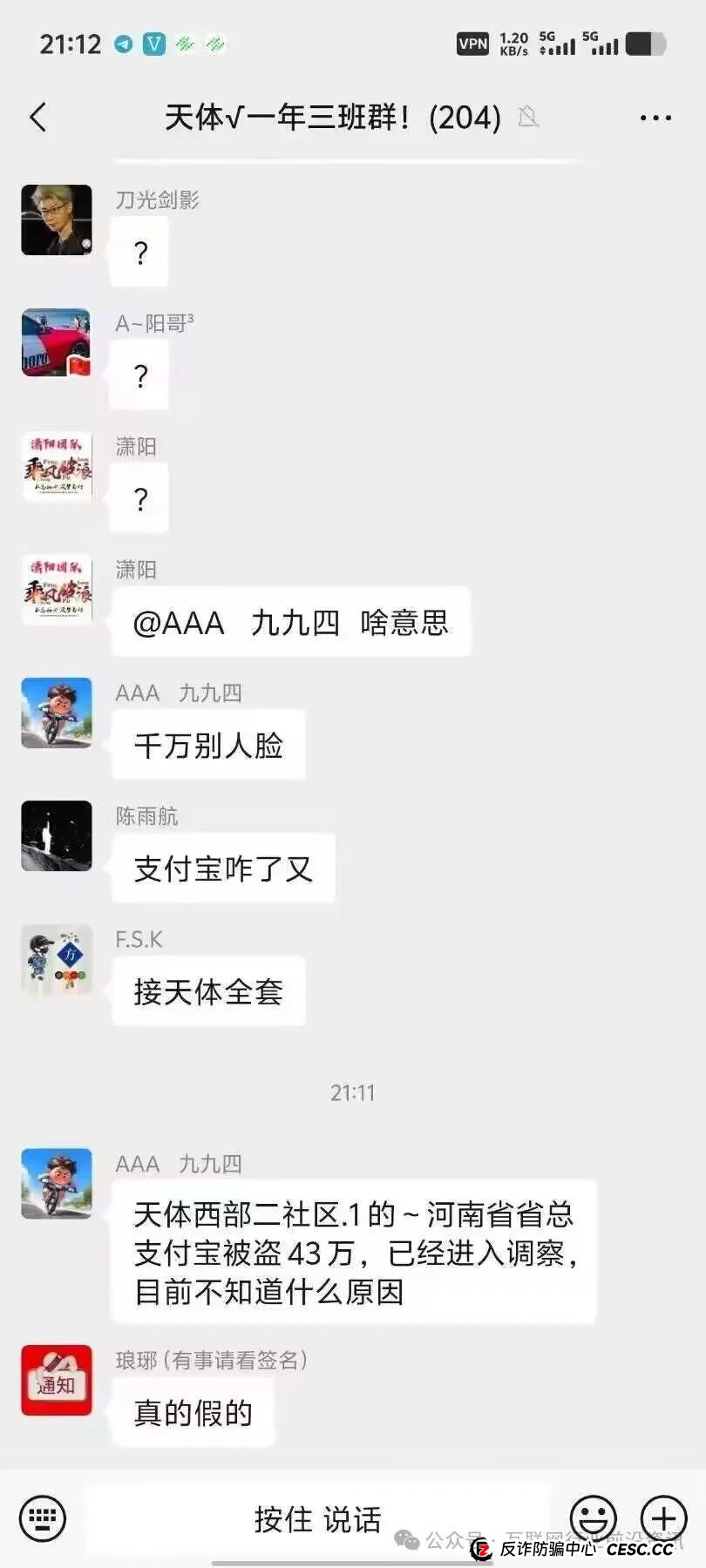Tap the VPN status indicator
This screenshot has width=706, height=1568.
472,42
